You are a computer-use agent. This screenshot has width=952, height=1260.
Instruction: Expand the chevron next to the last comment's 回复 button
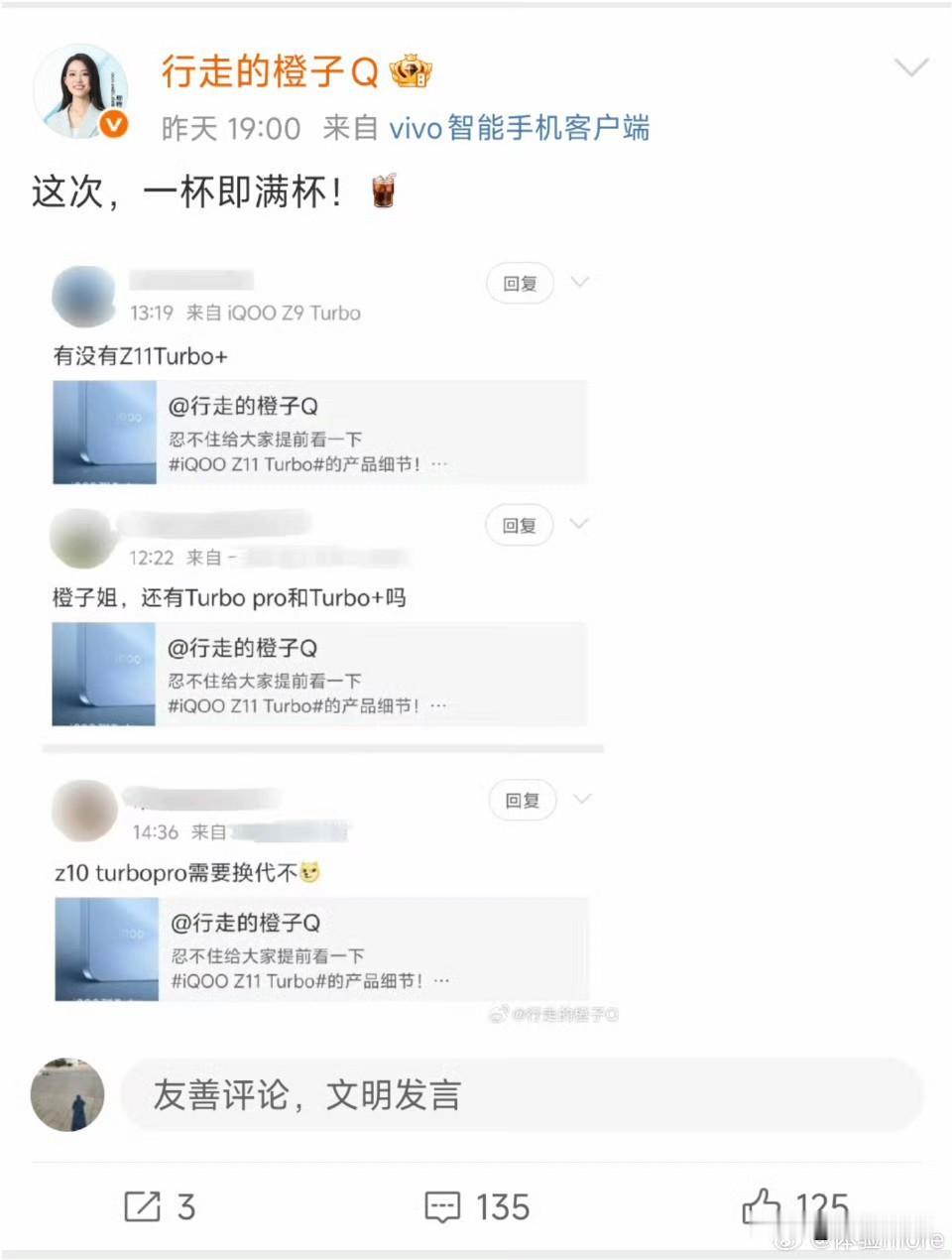[x=584, y=800]
